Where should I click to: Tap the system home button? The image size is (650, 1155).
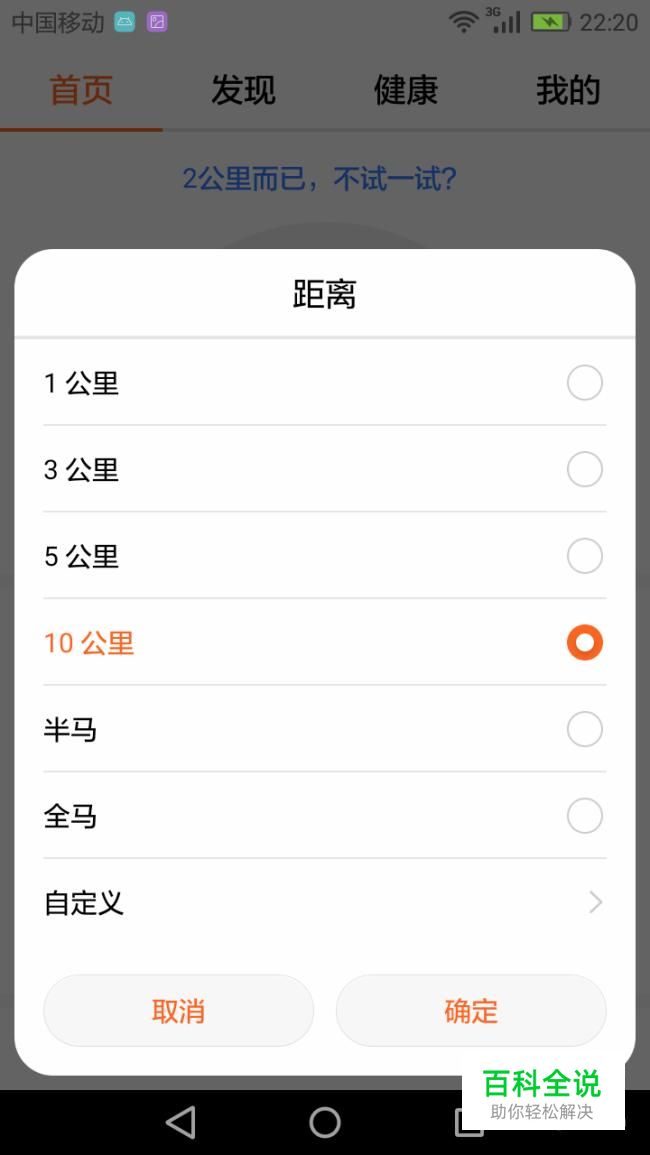[x=324, y=1123]
